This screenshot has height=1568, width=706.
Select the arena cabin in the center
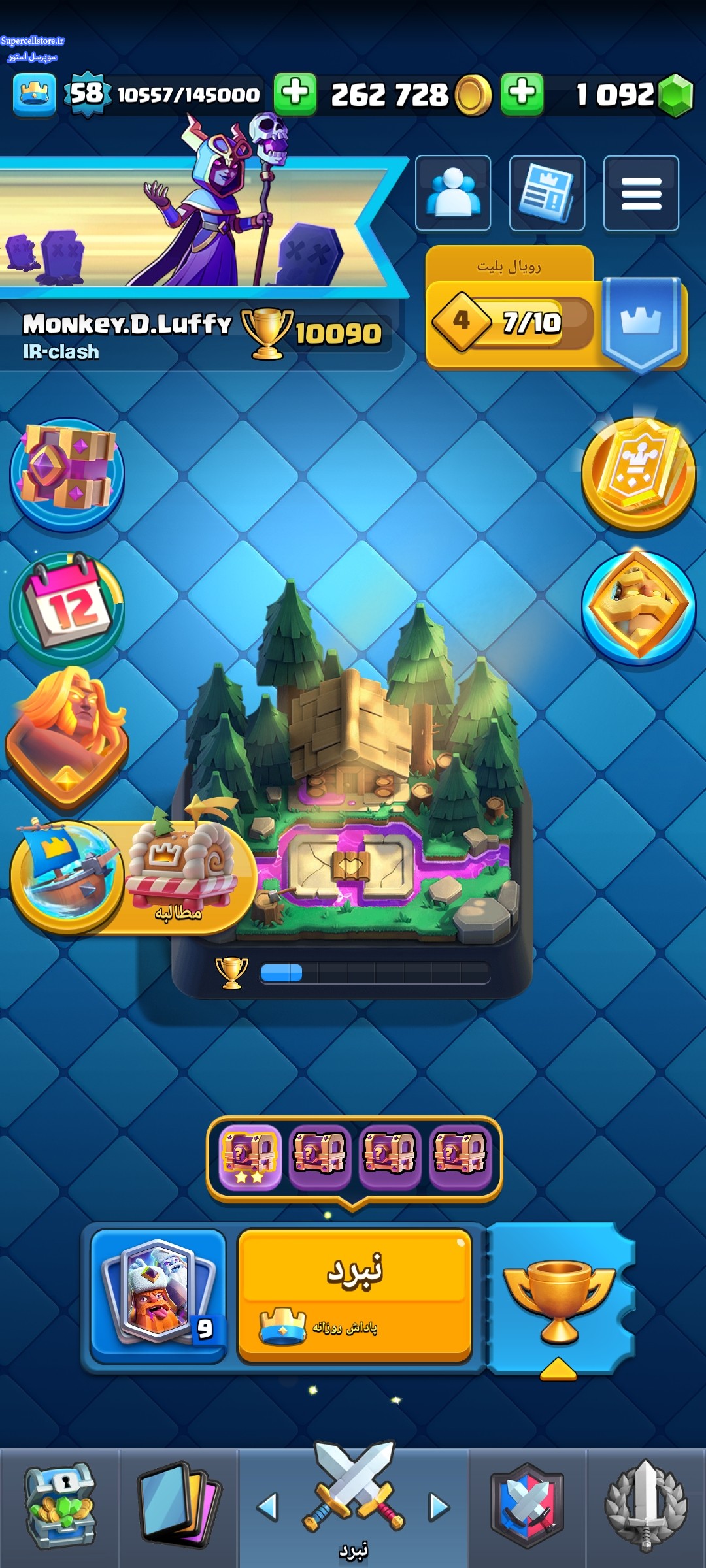353,784
